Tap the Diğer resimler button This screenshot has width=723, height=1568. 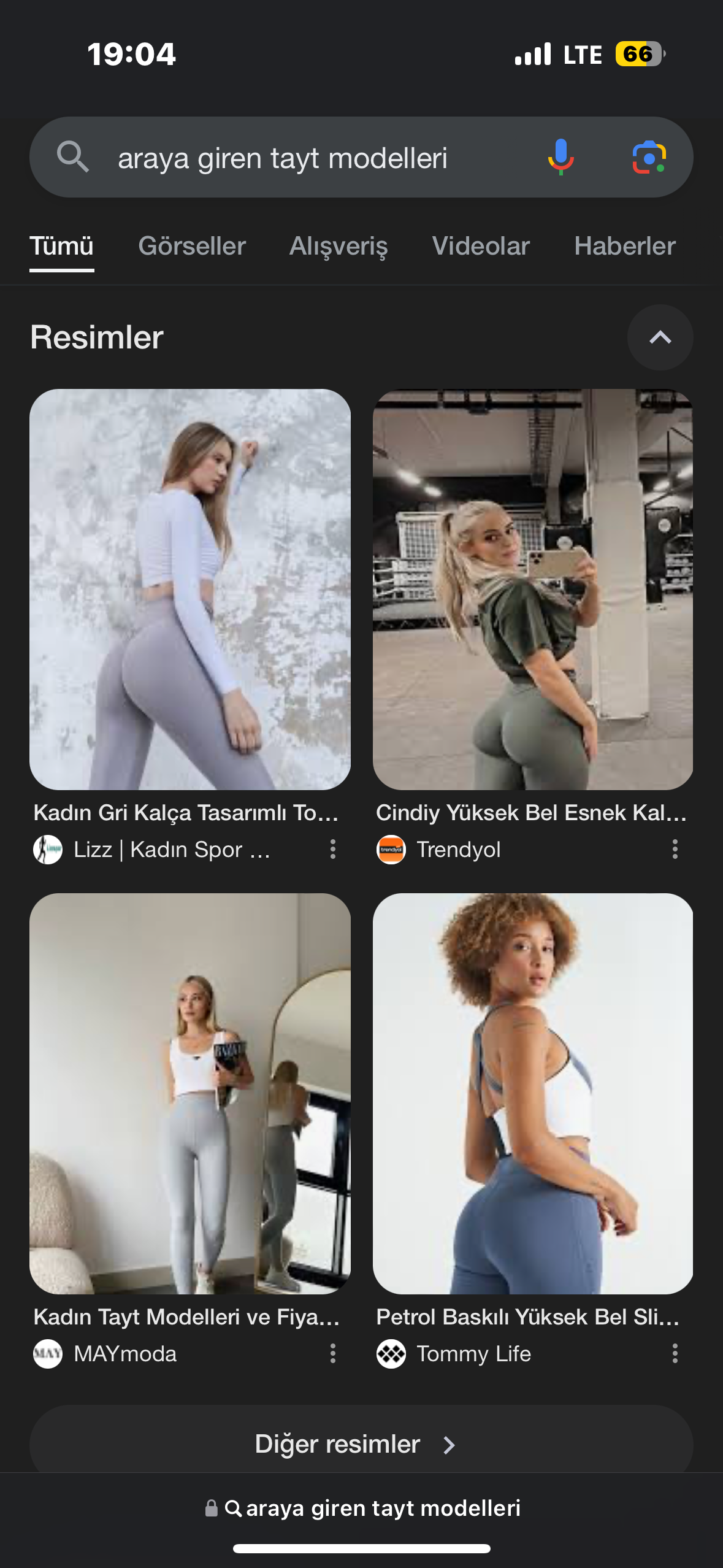coord(361,1444)
